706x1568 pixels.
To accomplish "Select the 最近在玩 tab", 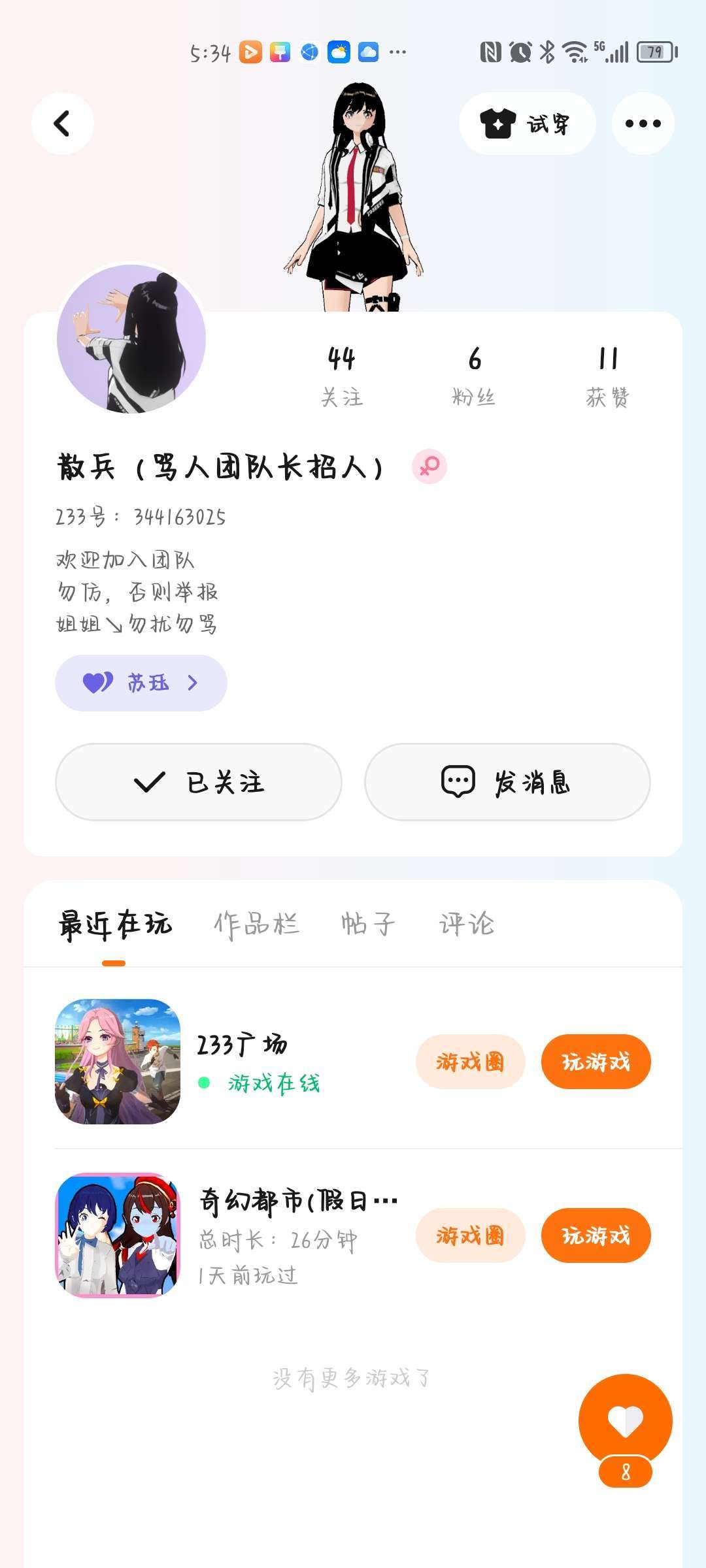I will point(115,924).
